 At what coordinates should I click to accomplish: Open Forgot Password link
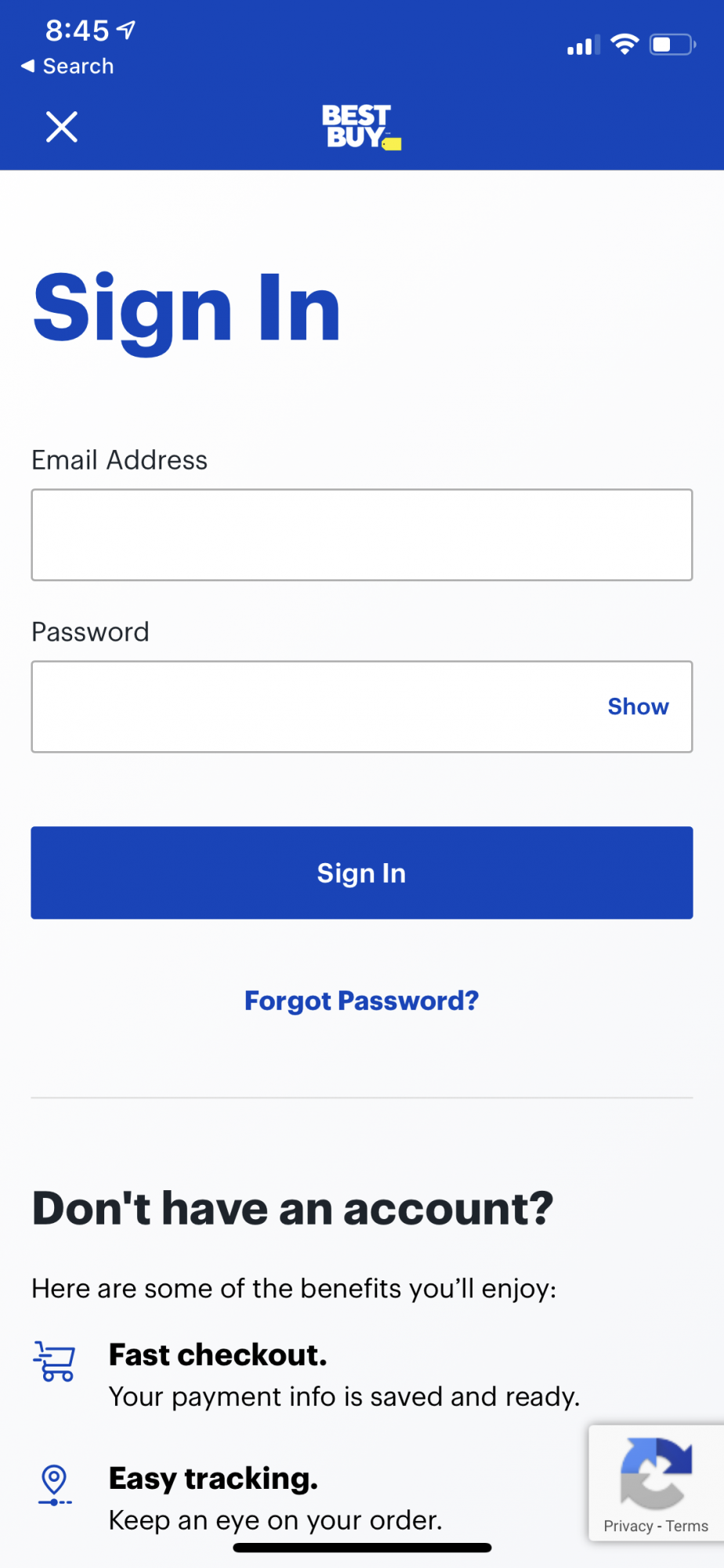tap(361, 1000)
